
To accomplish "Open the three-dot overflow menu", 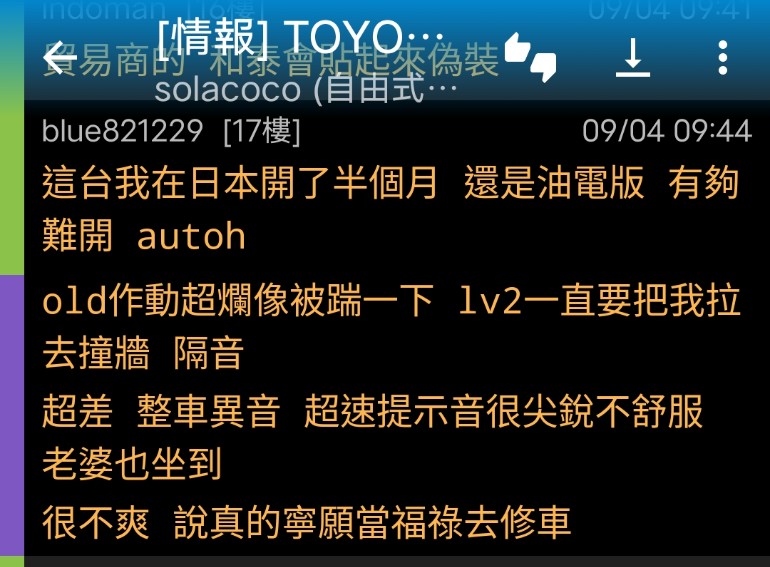I will pyautogui.click(x=722, y=58).
